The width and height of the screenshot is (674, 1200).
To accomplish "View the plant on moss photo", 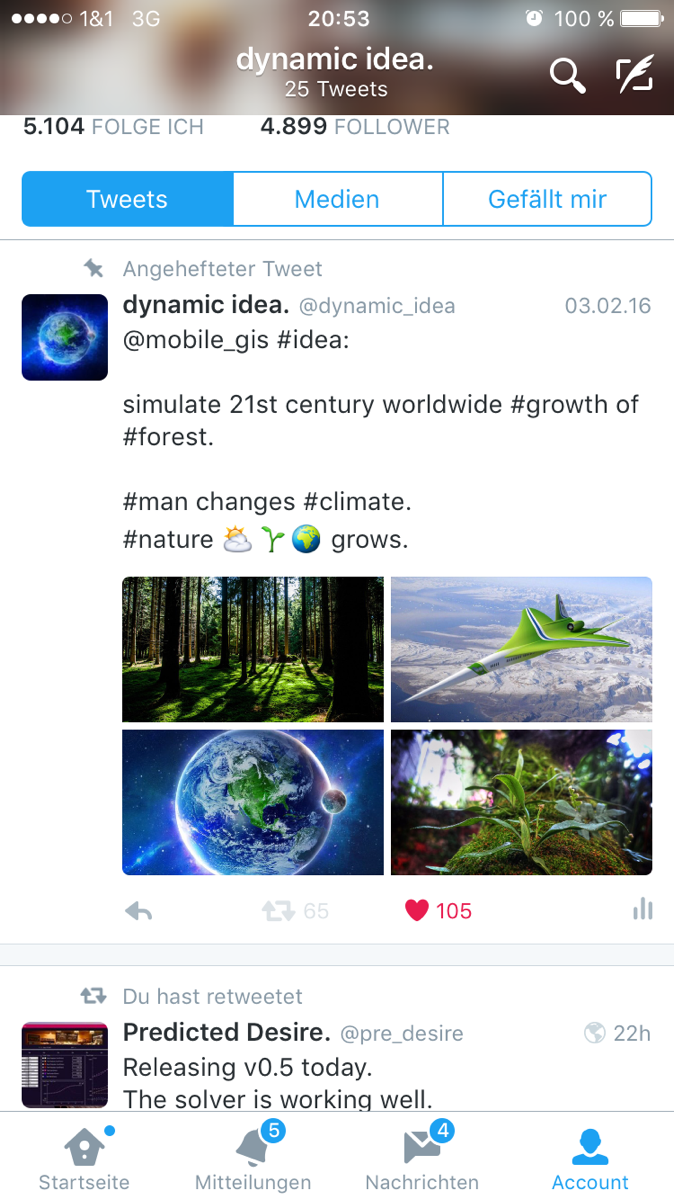I will (521, 802).
